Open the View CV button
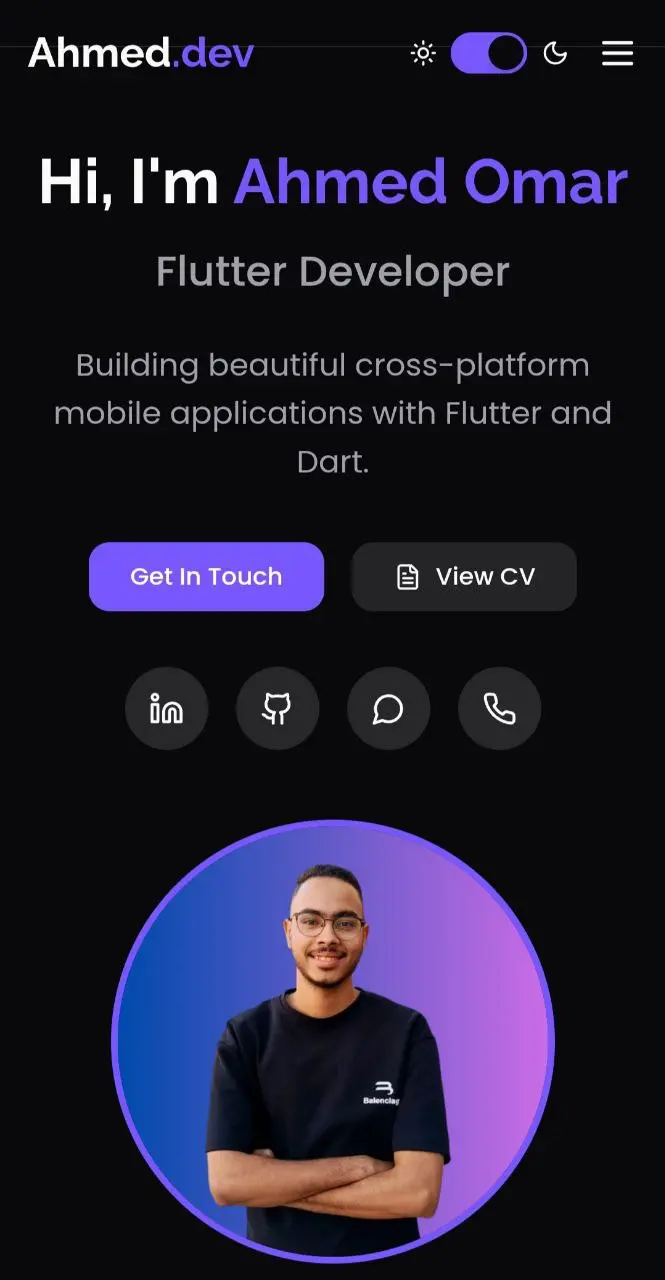This screenshot has width=665, height=1280. [464, 576]
